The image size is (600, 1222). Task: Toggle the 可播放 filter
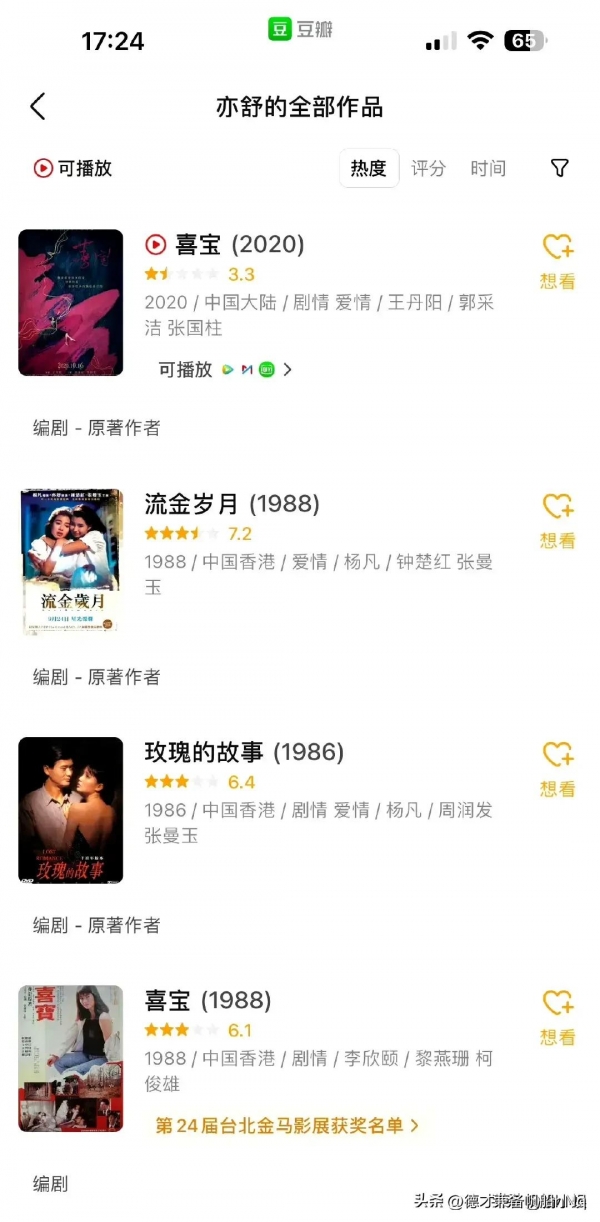tap(72, 168)
